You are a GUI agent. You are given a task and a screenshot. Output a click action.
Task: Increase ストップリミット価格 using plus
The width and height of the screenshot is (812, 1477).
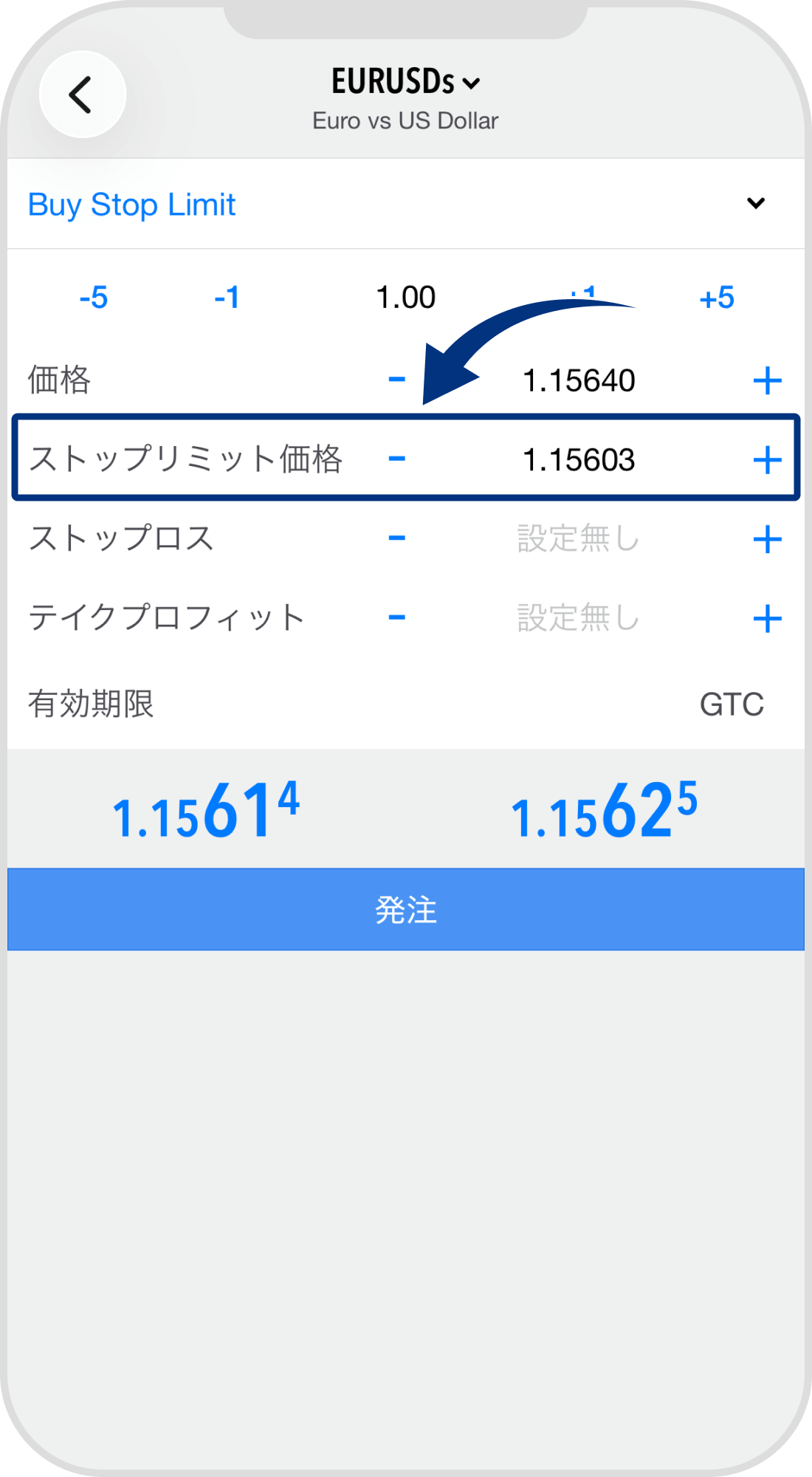pos(768,459)
